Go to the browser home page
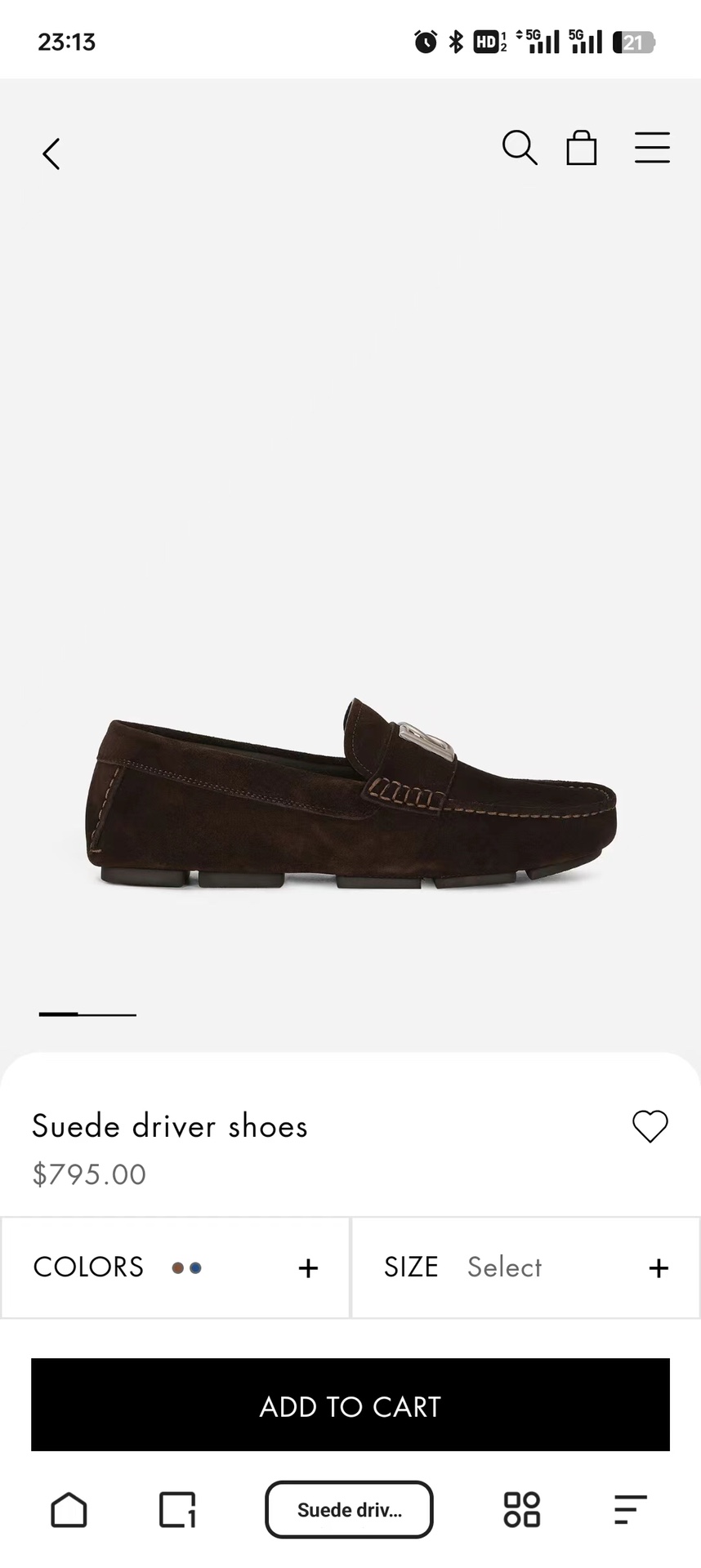 point(69,1510)
